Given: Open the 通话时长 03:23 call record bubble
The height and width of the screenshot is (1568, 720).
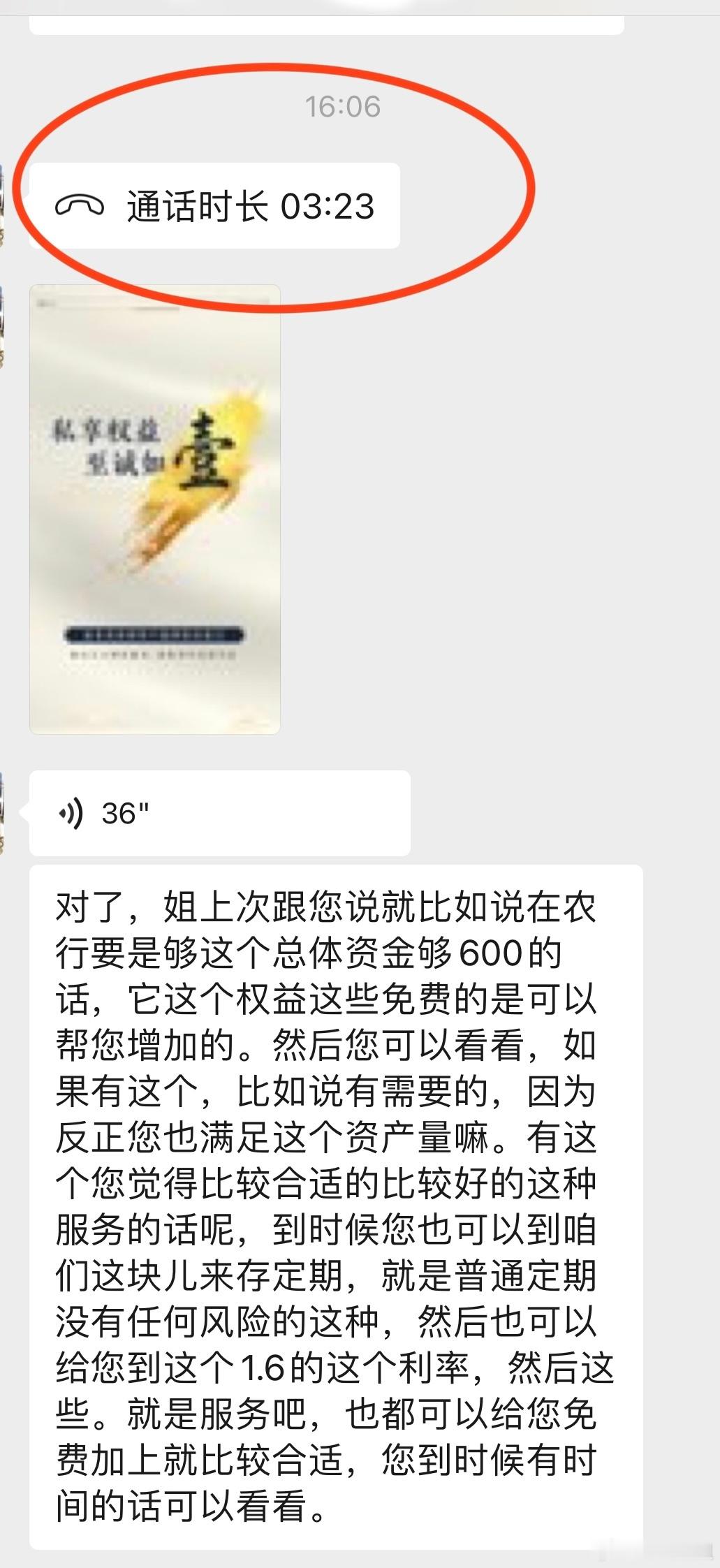Looking at the screenshot, I should pos(216,205).
